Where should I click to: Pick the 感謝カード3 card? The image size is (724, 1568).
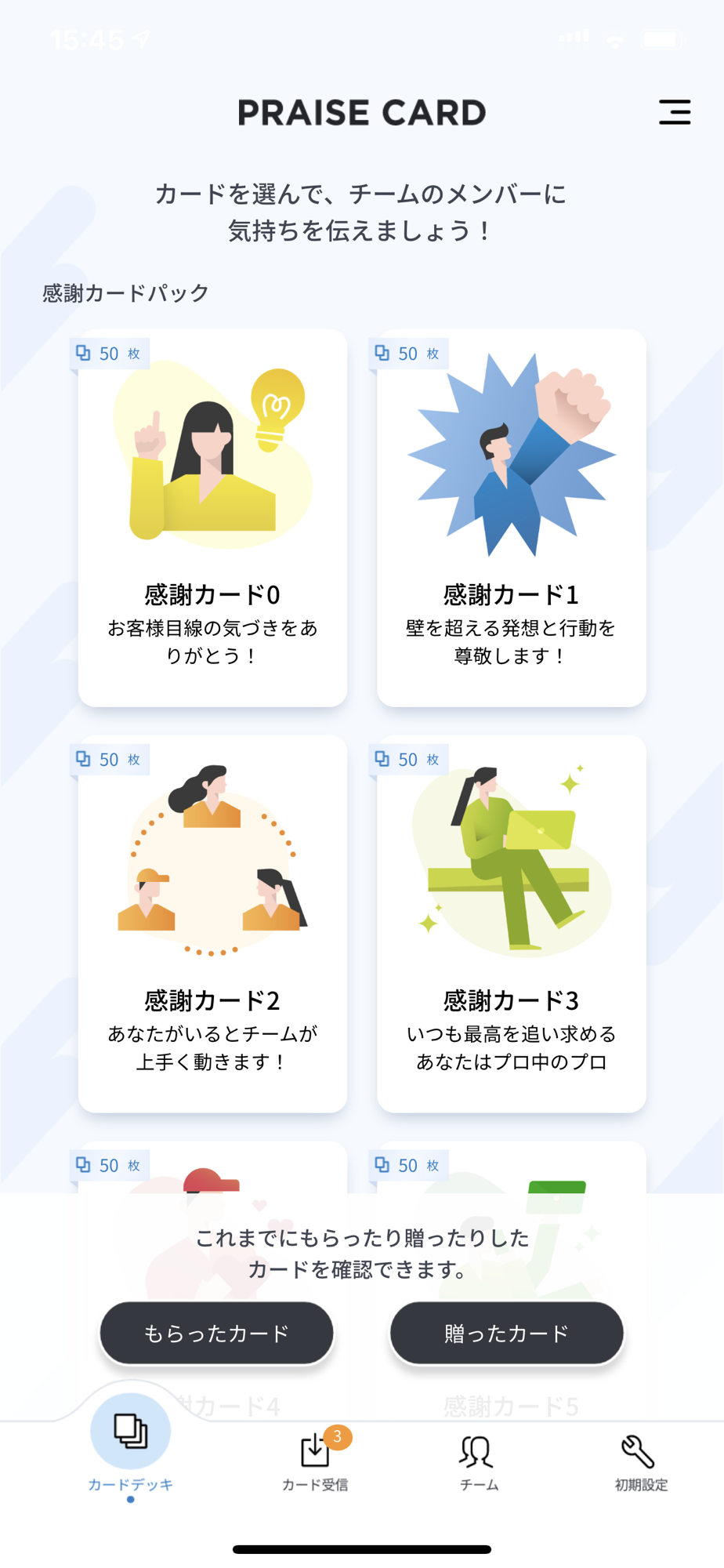512,924
